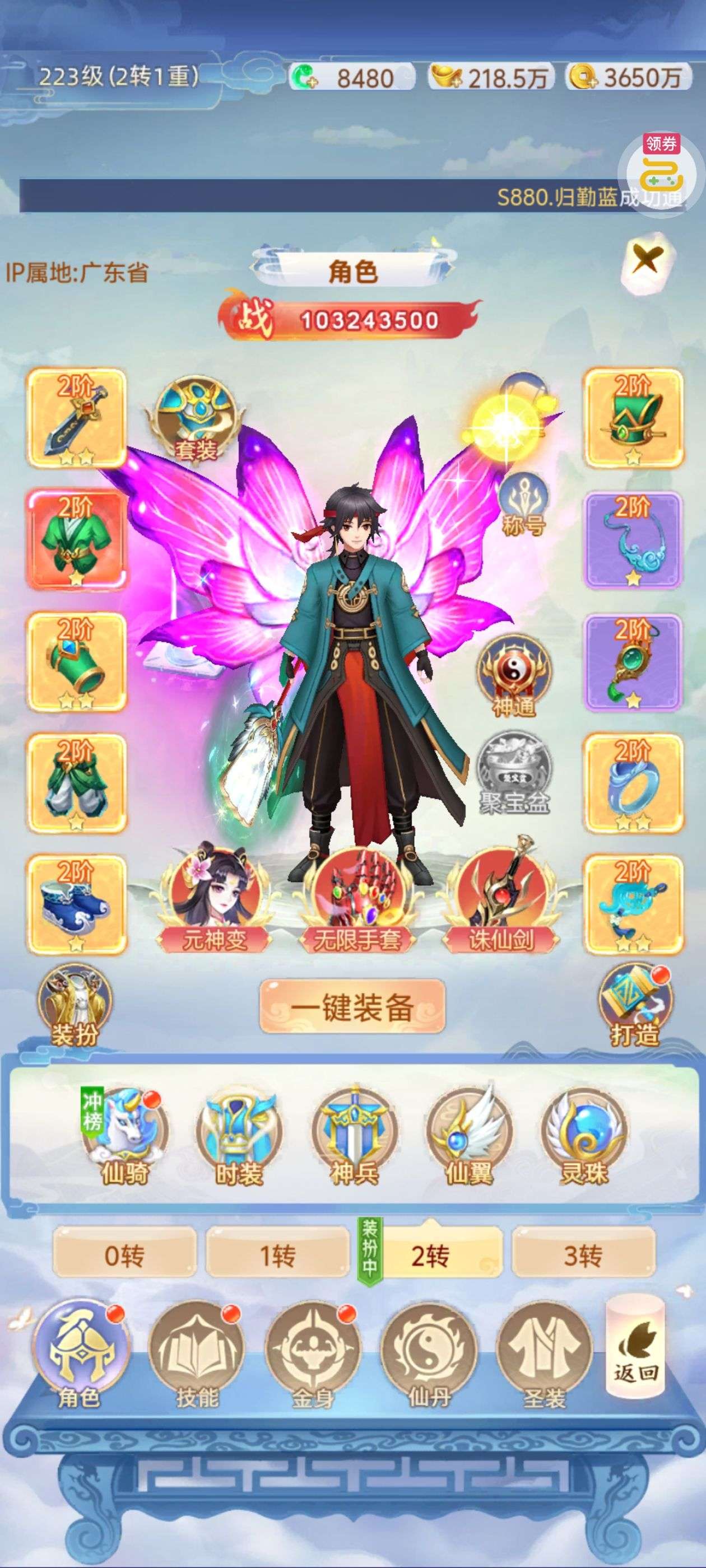Open the 神通 feature

513,676
